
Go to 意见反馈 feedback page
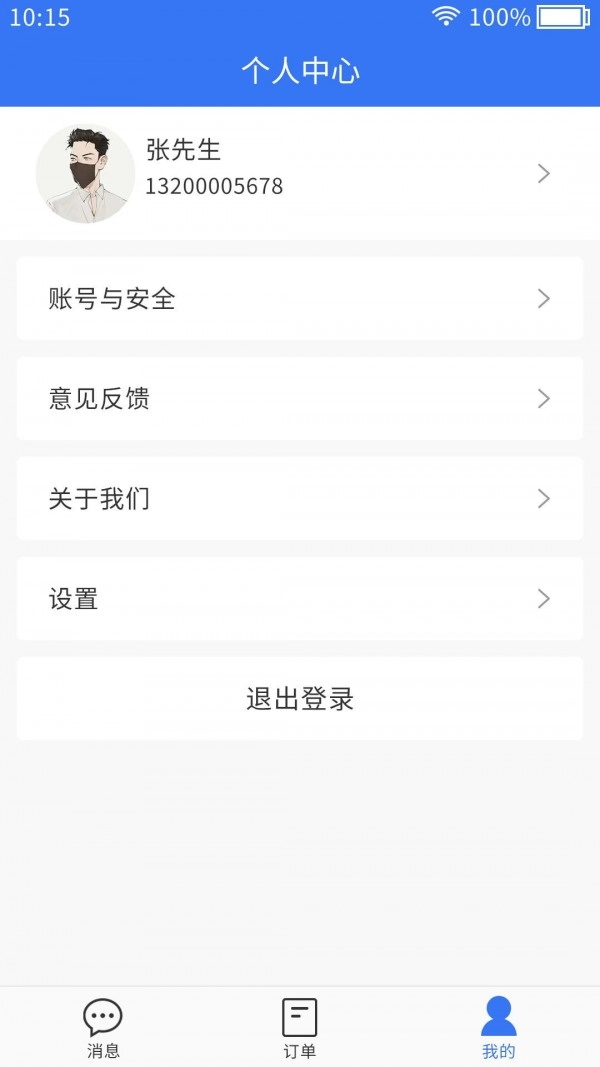tap(300, 398)
